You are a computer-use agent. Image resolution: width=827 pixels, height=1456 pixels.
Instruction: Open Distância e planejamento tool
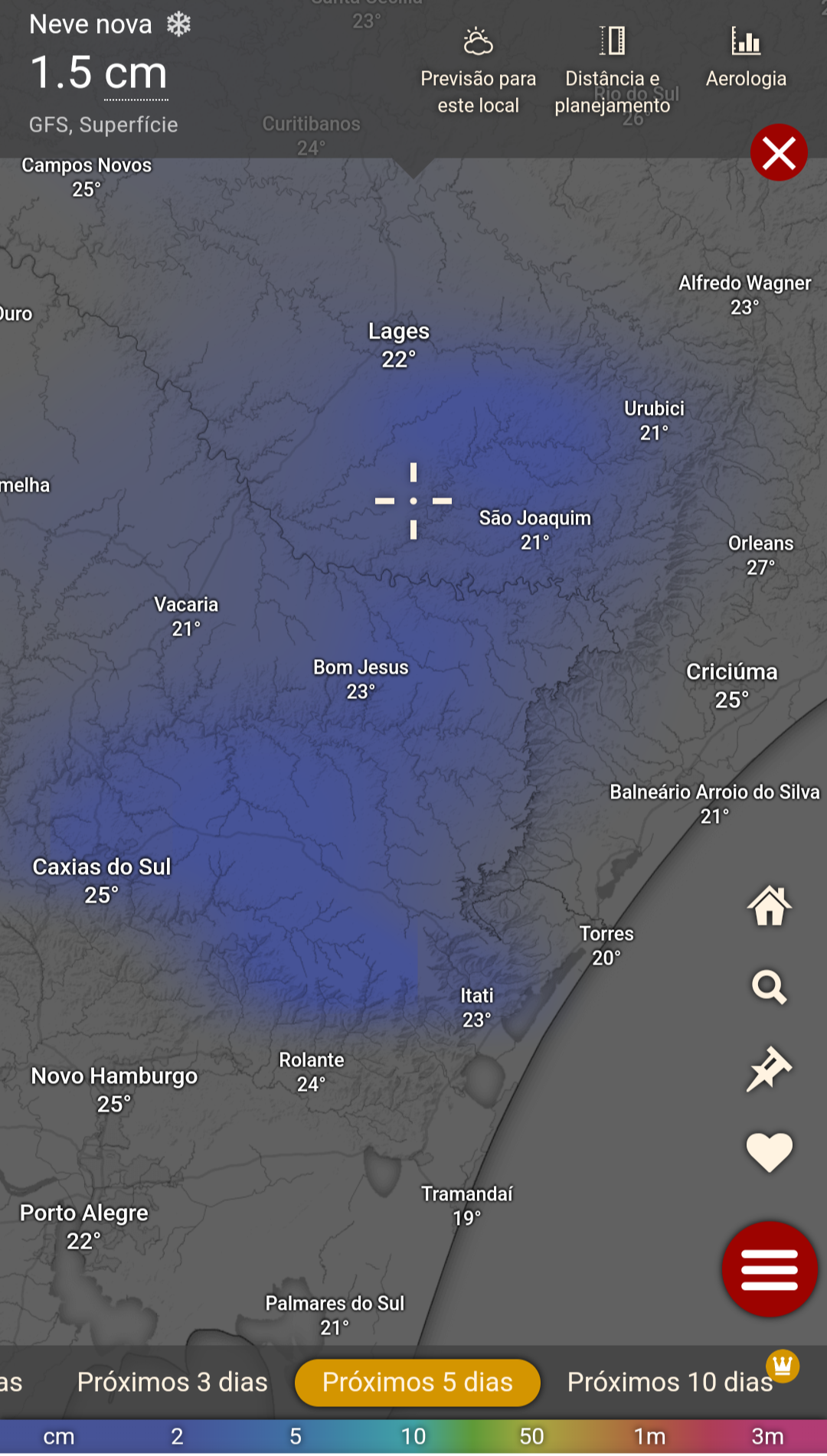612,71
